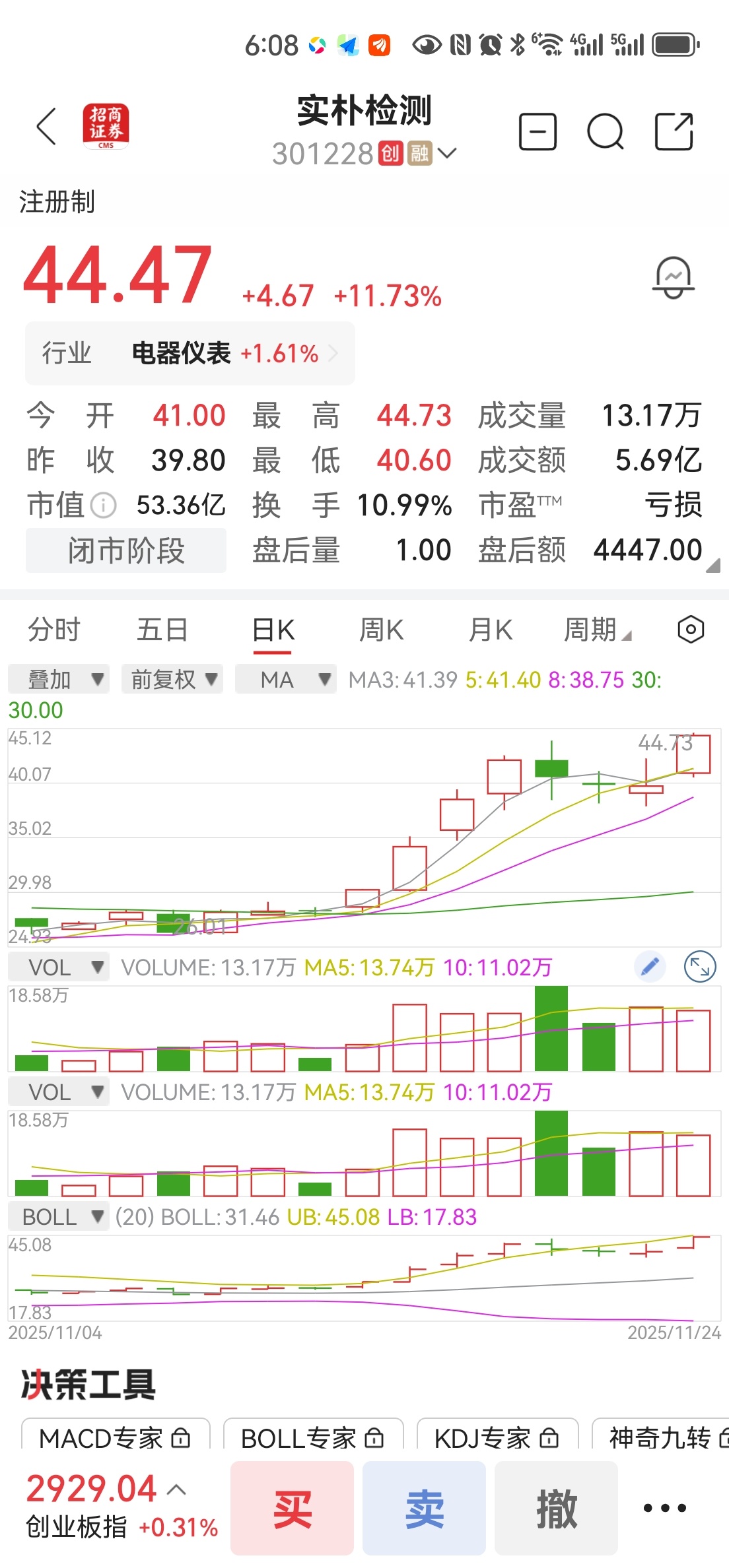
Task: Tap the 买 buy button
Action: [292, 1509]
